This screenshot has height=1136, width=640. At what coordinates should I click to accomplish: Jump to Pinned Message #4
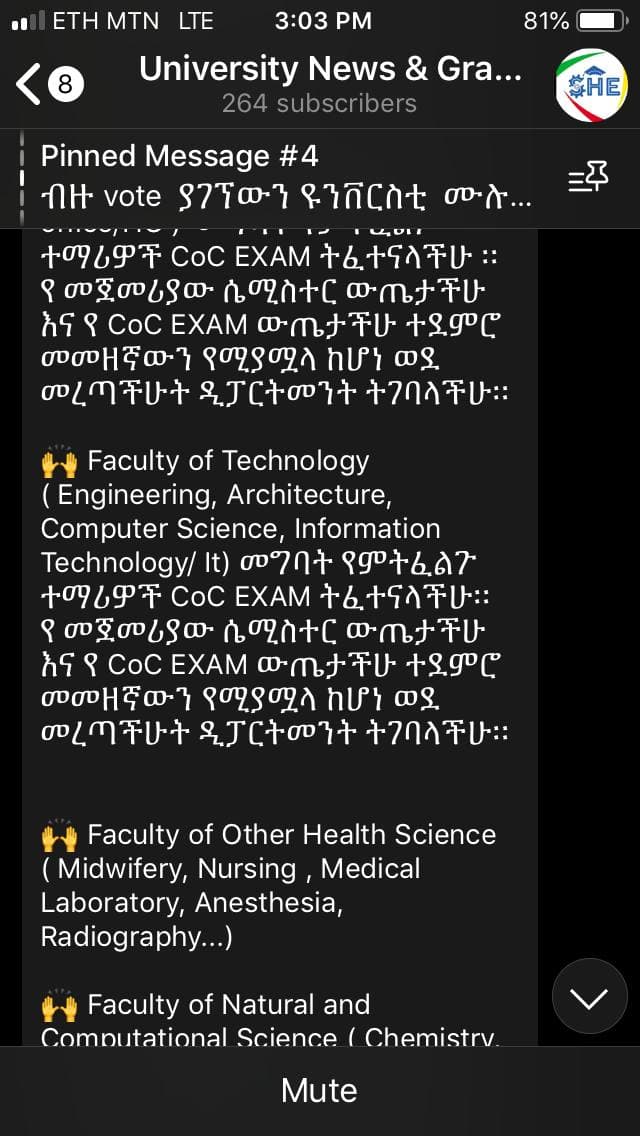[286, 177]
